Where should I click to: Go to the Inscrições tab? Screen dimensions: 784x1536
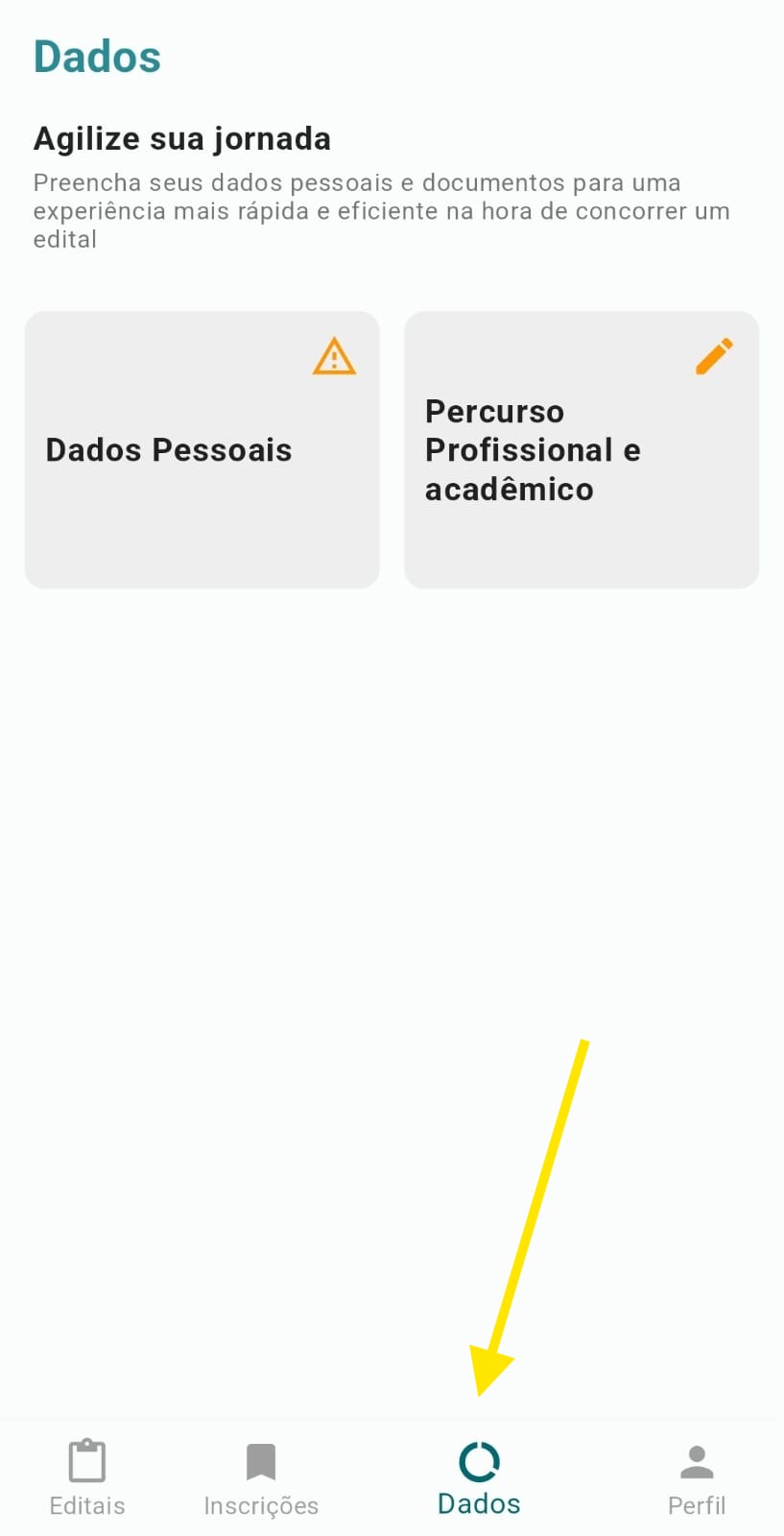tap(261, 1478)
